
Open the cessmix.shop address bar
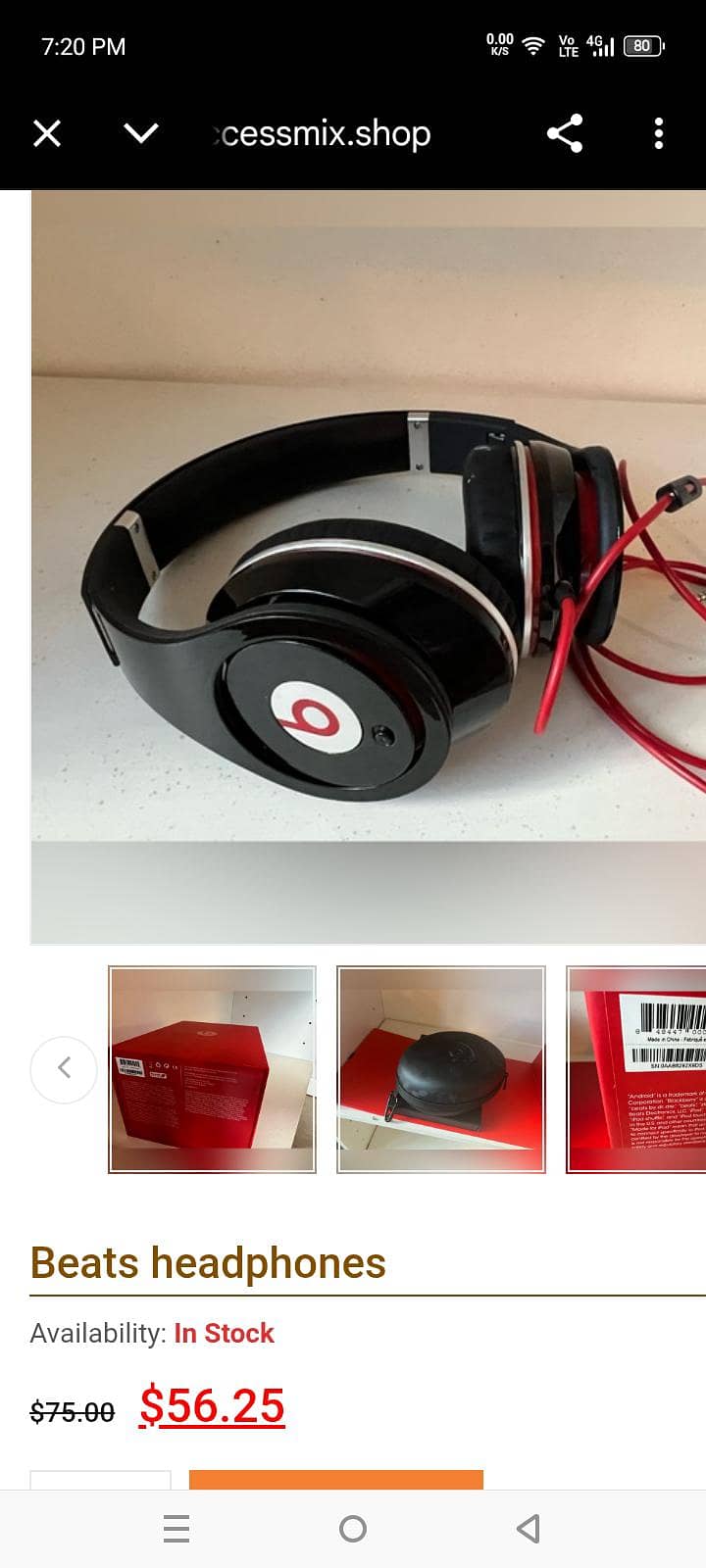[324, 134]
